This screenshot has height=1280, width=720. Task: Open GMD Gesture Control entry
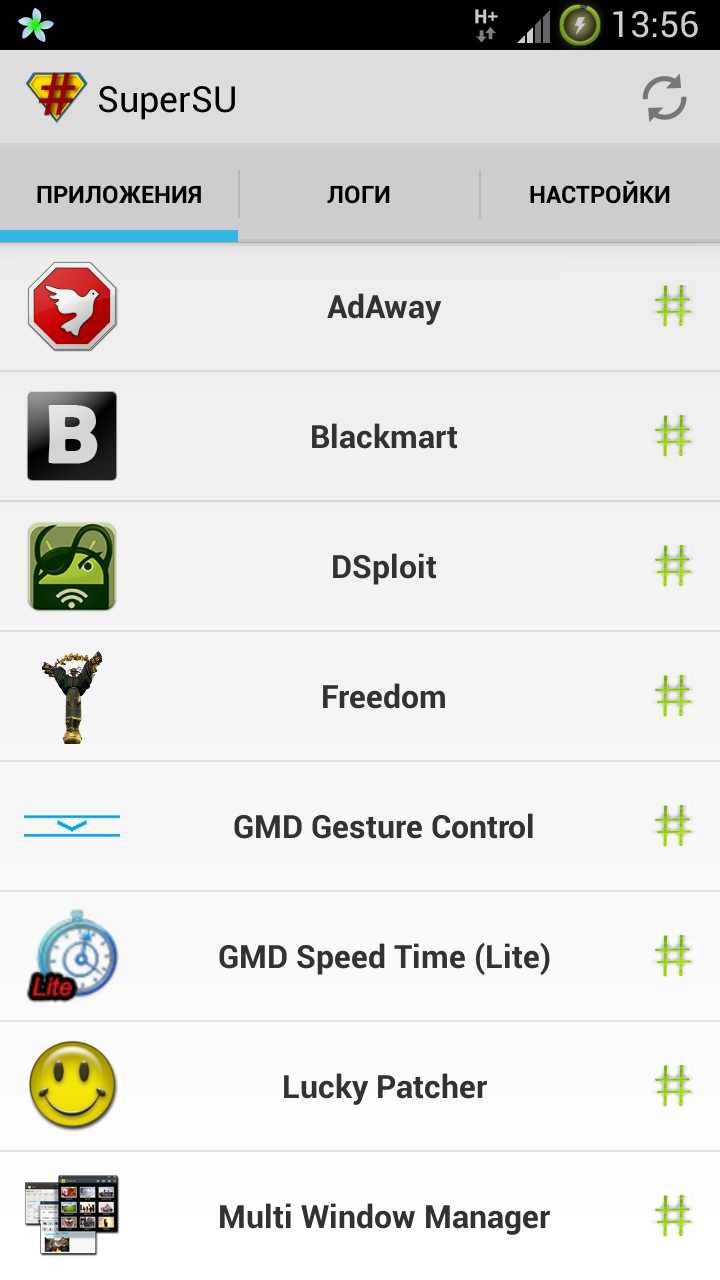pyautogui.click(x=384, y=827)
